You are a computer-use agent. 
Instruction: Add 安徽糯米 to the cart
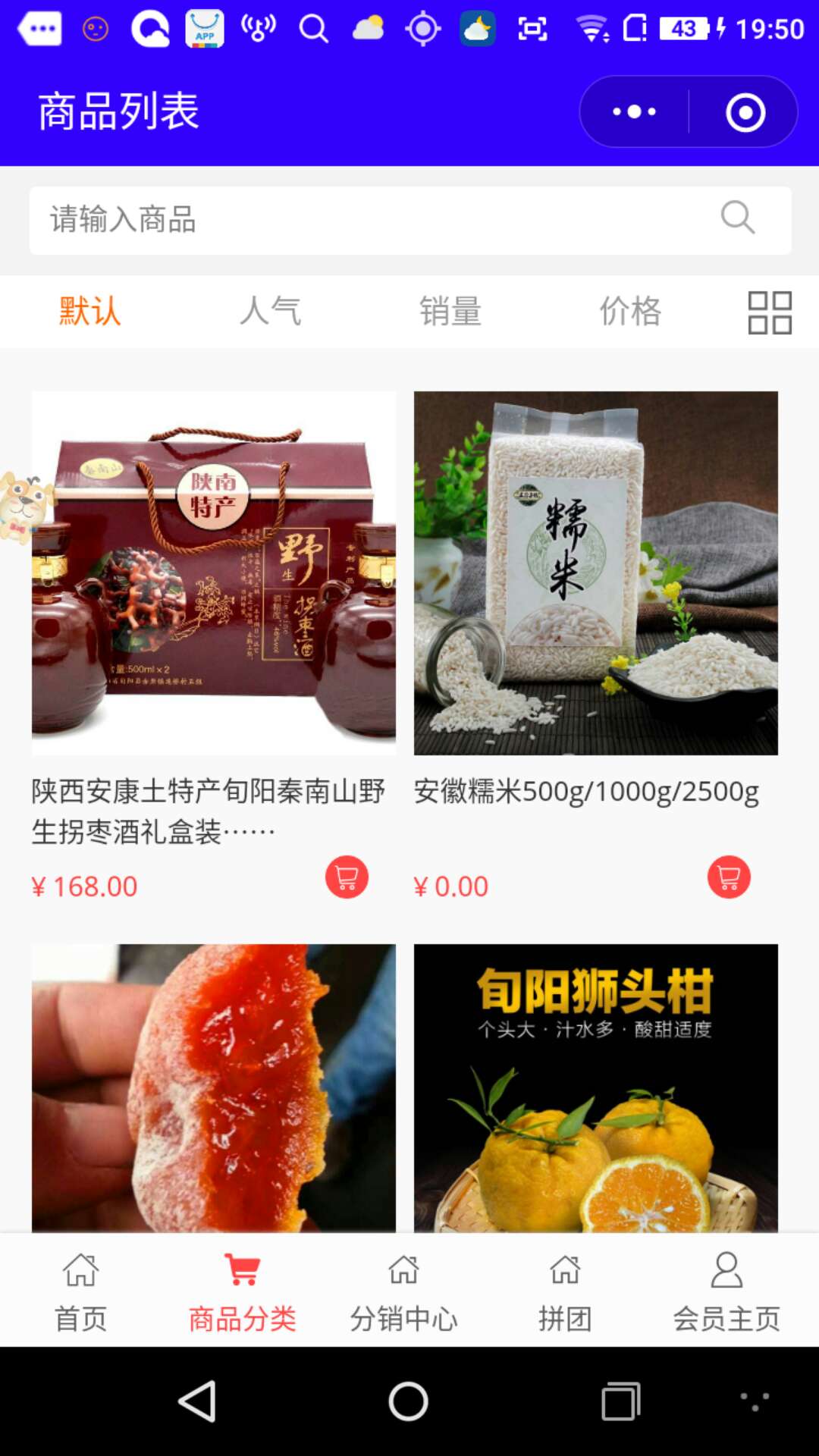coord(729,877)
